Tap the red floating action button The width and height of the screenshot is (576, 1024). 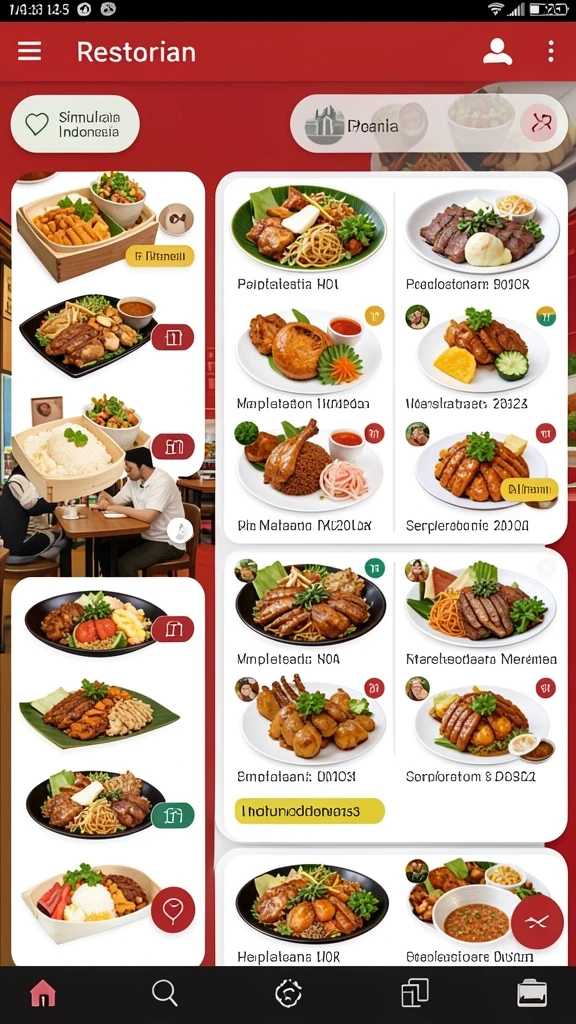(x=537, y=921)
